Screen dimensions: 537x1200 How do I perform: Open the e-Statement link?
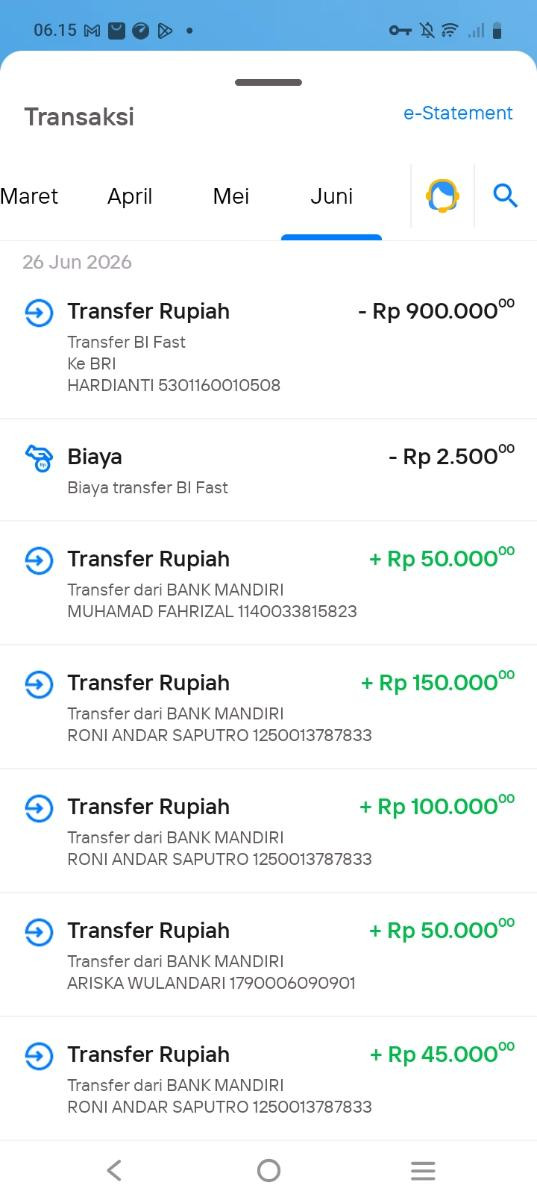458,113
